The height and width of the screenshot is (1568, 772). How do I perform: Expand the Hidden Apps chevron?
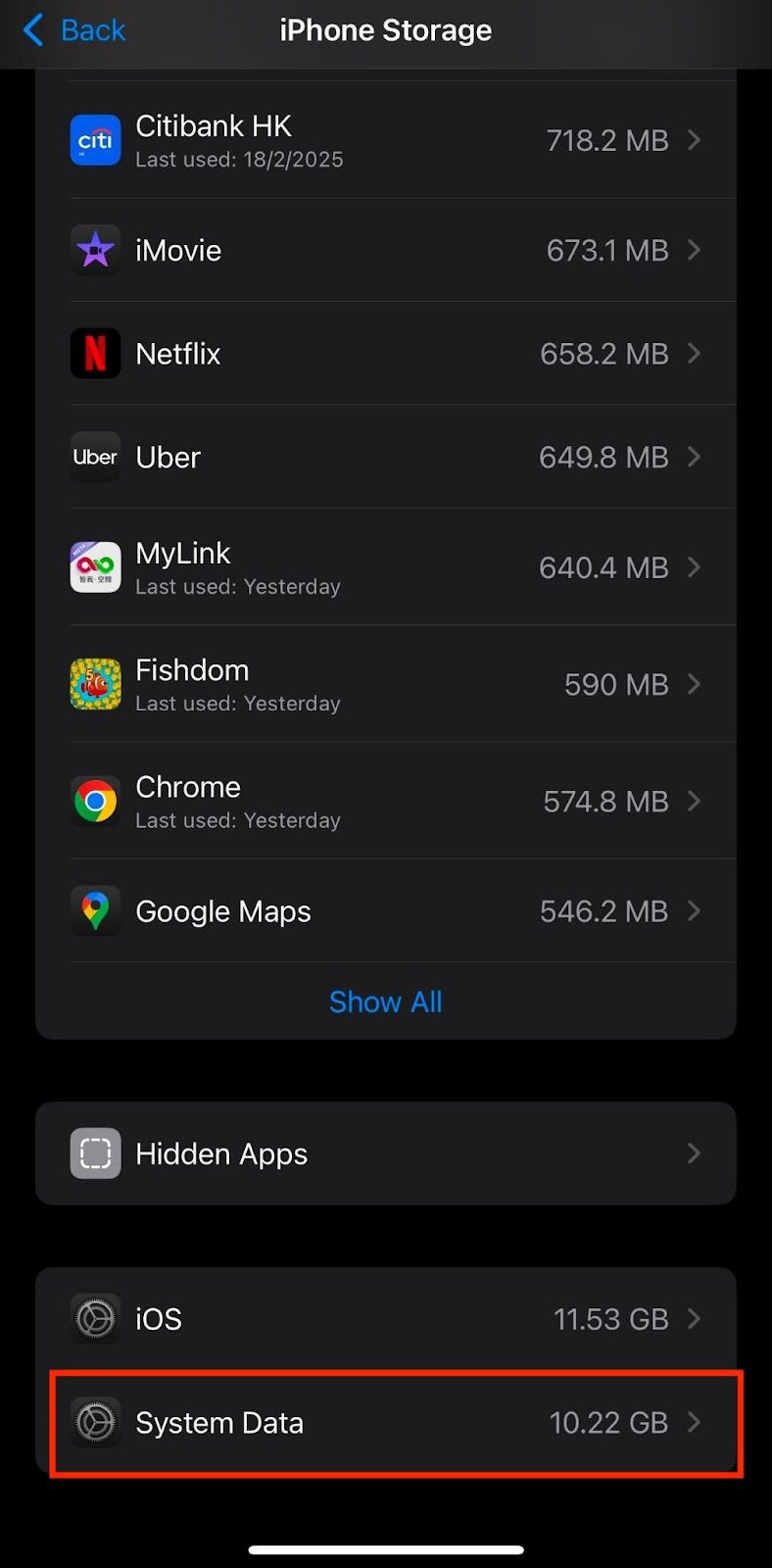point(697,1153)
